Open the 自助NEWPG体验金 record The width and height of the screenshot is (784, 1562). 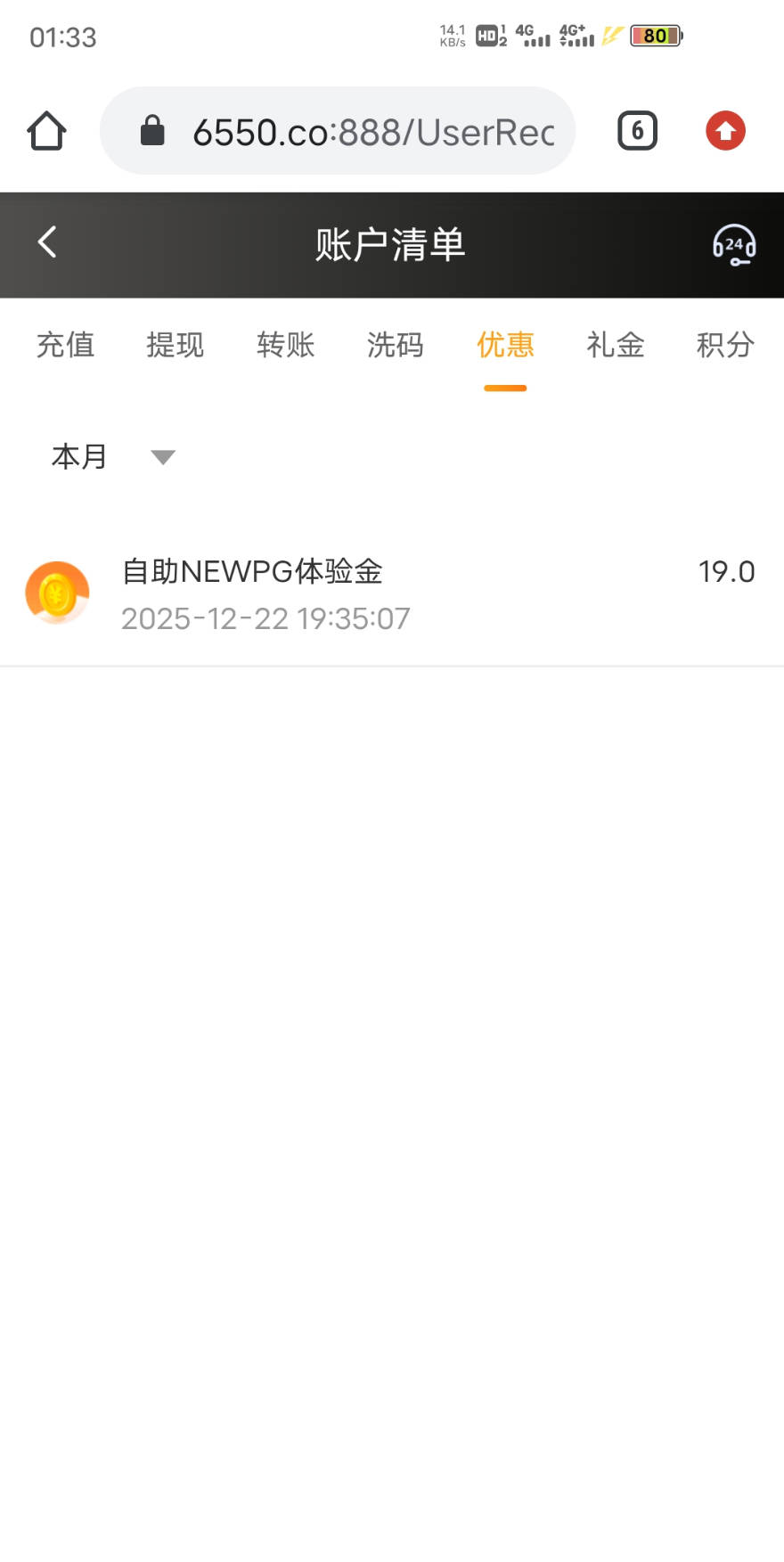pyautogui.click(x=390, y=593)
